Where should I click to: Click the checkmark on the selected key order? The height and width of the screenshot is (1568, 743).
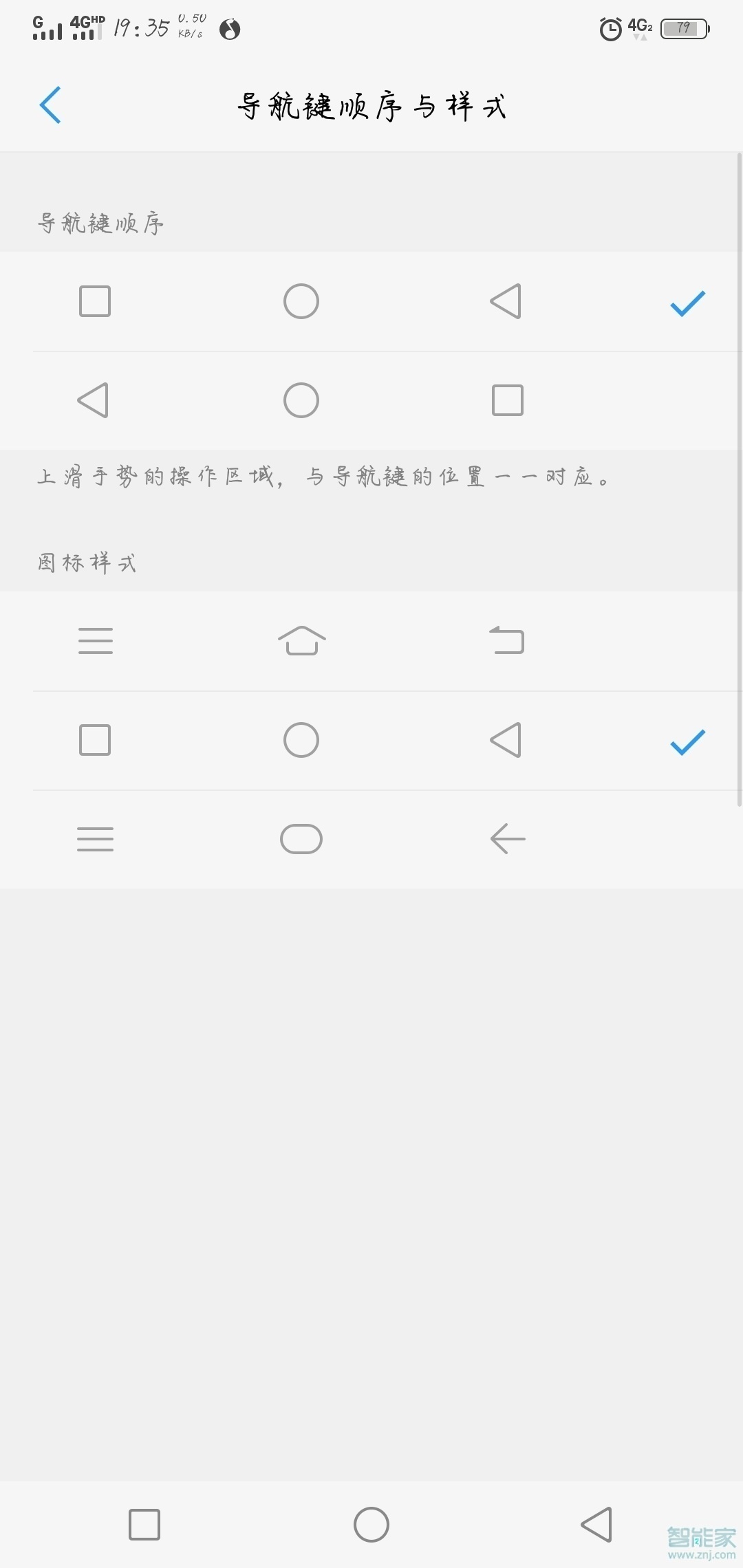[x=685, y=303]
